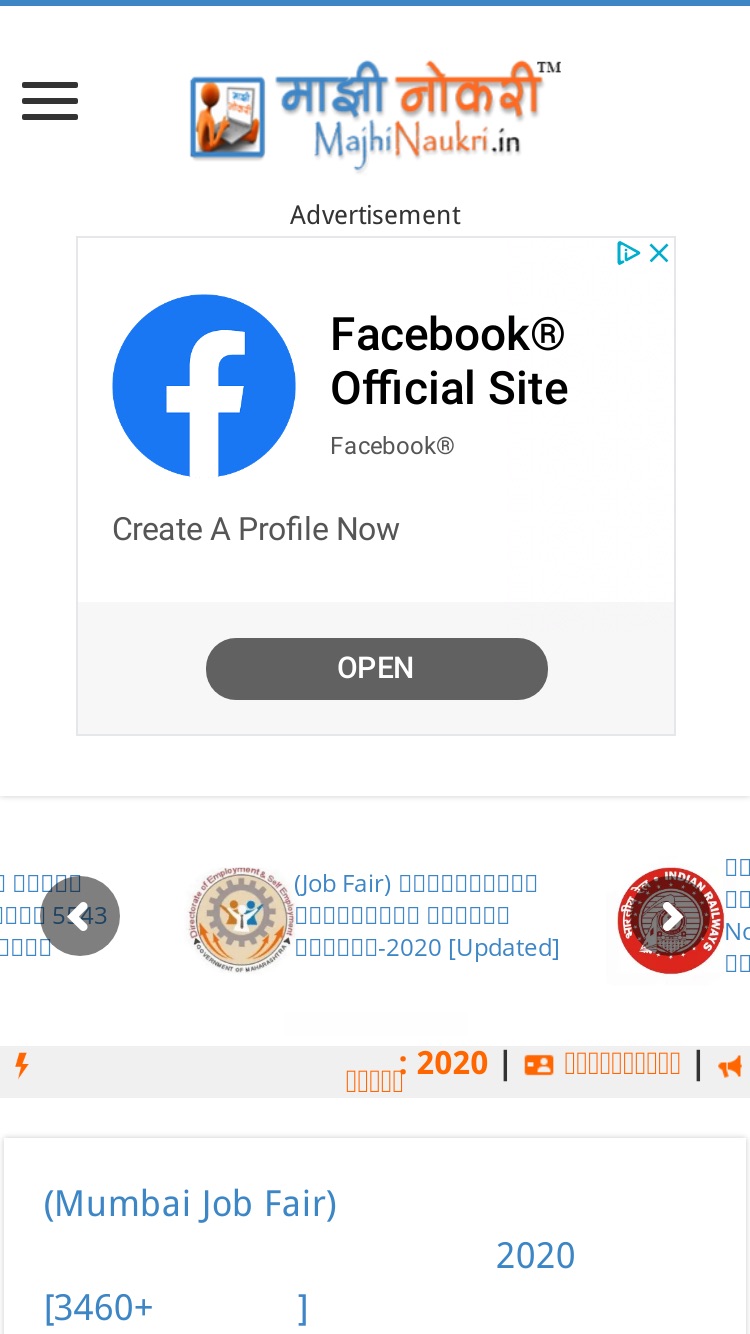This screenshot has width=750, height=1334.
Task: Open the Facebook Official Site ad
Action: (x=449, y=361)
